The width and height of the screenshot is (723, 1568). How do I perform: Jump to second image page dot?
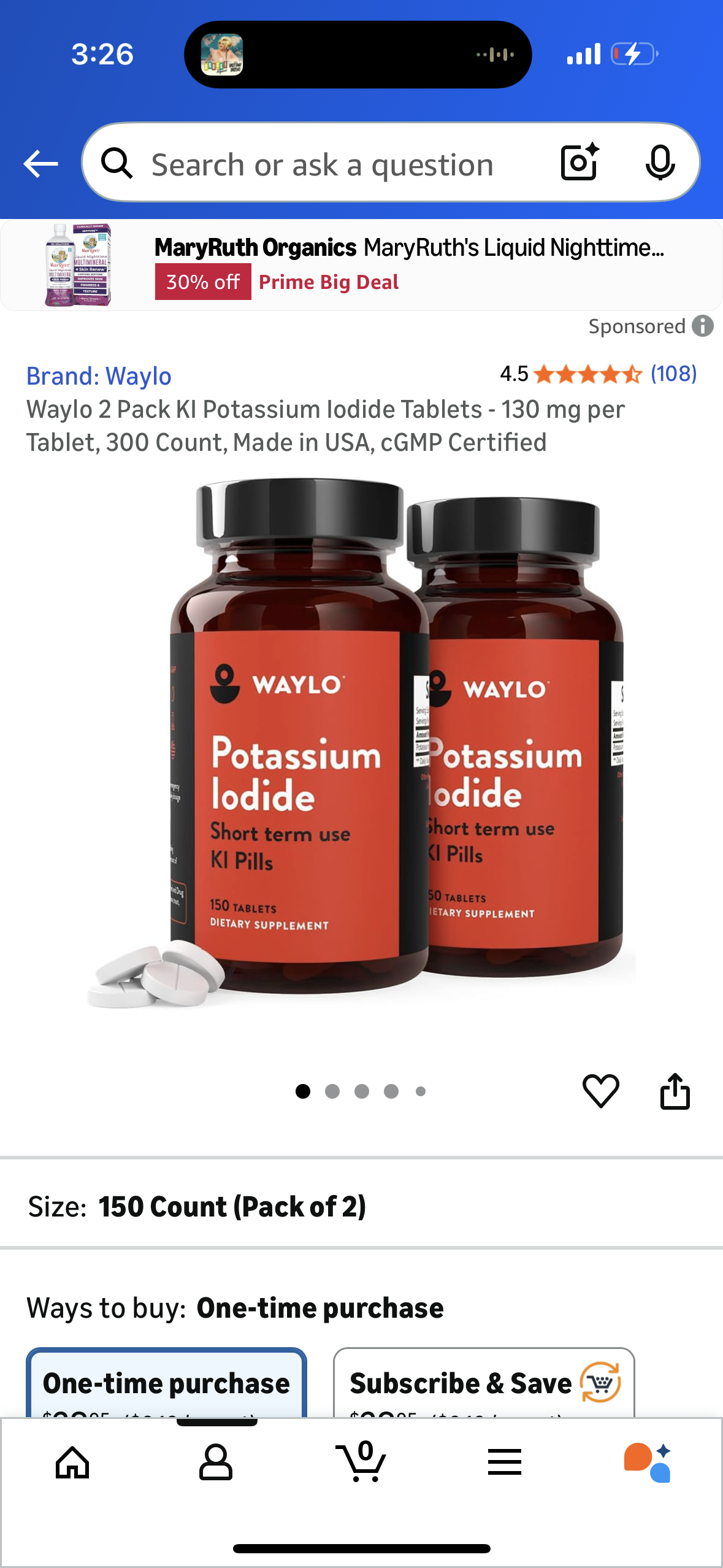[x=332, y=1091]
